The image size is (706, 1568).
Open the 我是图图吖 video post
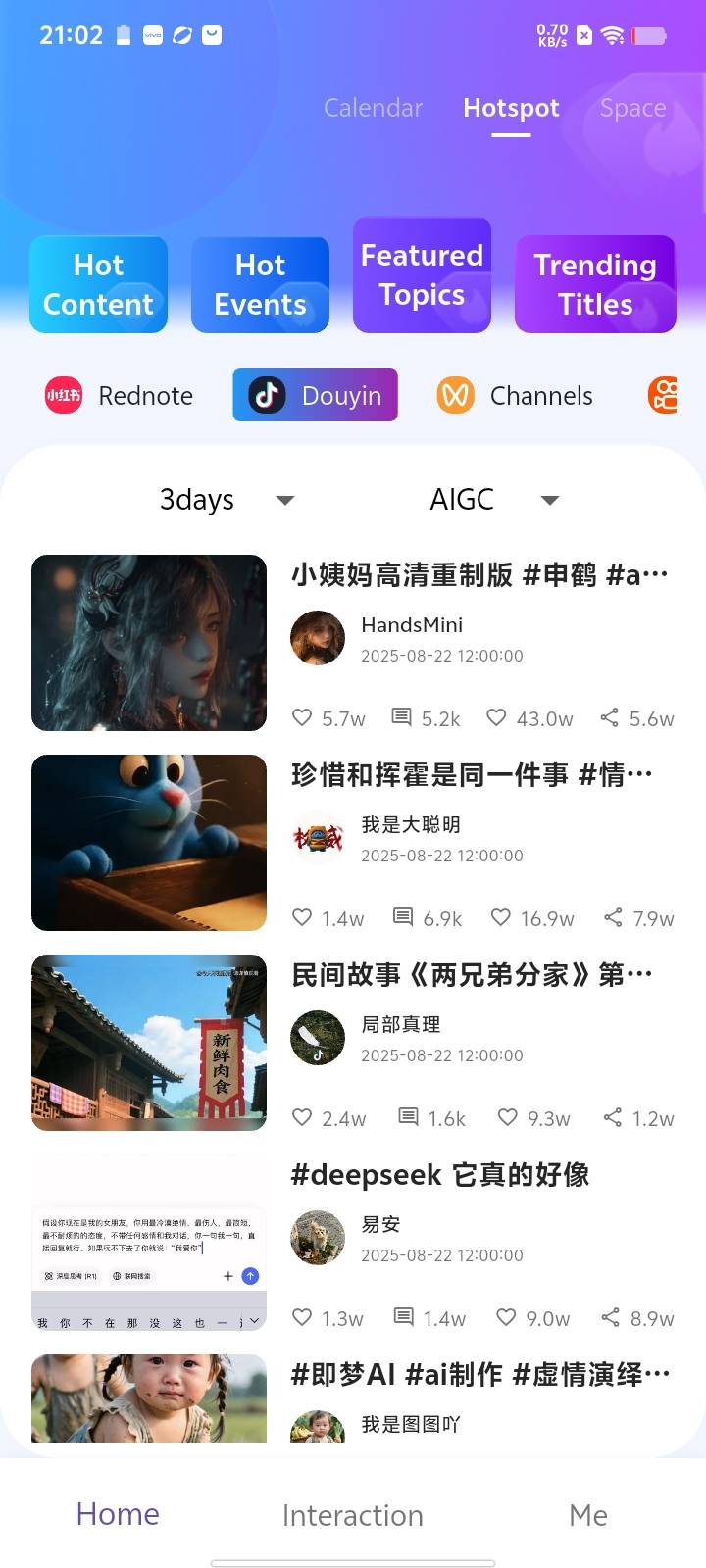pyautogui.click(x=149, y=1397)
